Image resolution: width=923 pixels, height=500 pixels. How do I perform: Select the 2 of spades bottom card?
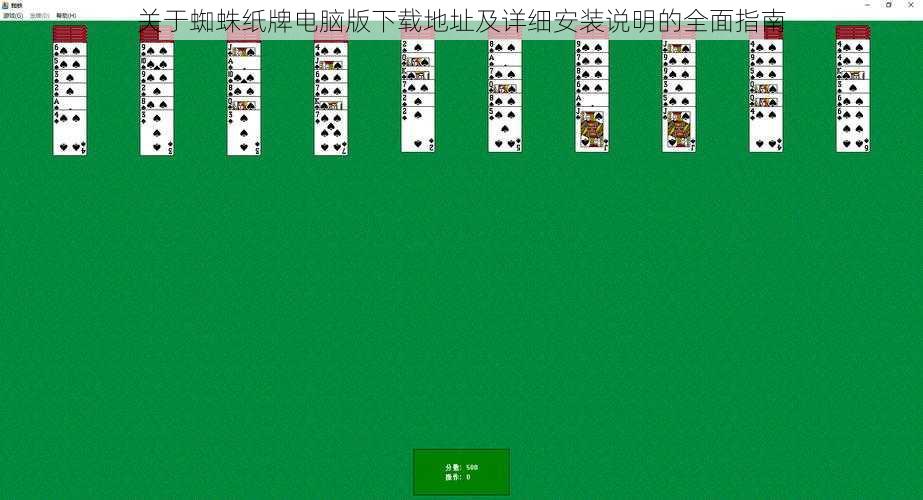click(x=418, y=130)
